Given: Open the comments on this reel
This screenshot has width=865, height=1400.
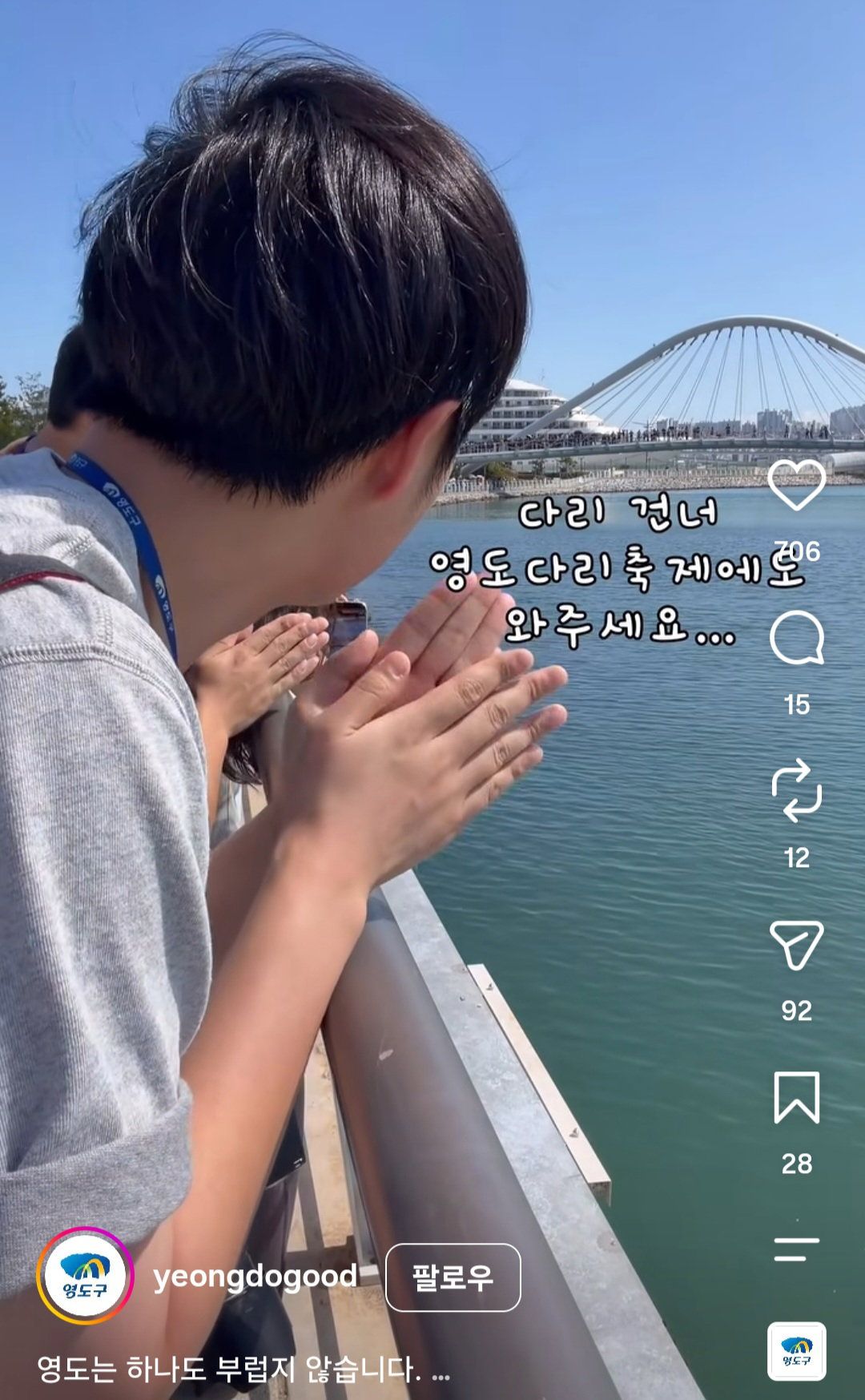Looking at the screenshot, I should coord(796,639).
